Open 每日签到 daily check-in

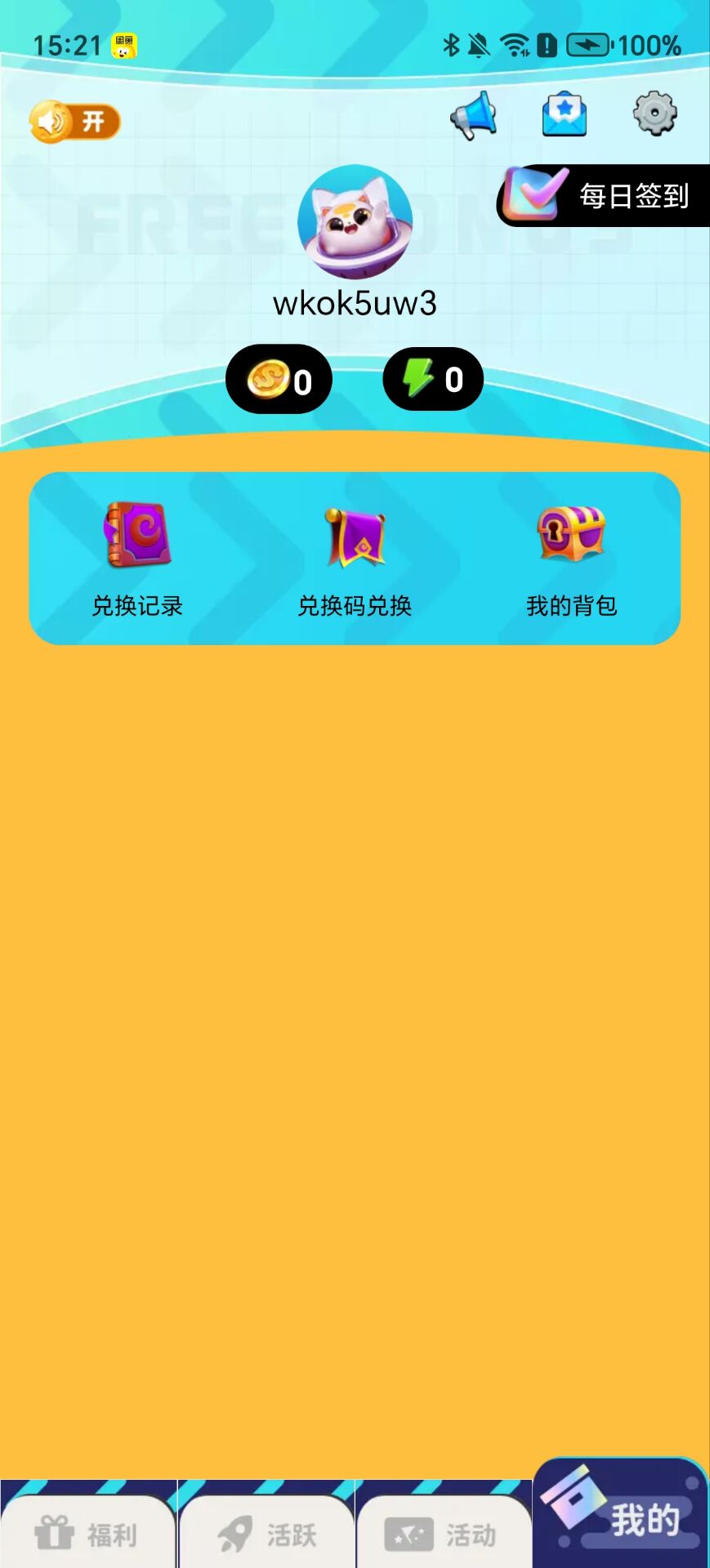coord(605,196)
